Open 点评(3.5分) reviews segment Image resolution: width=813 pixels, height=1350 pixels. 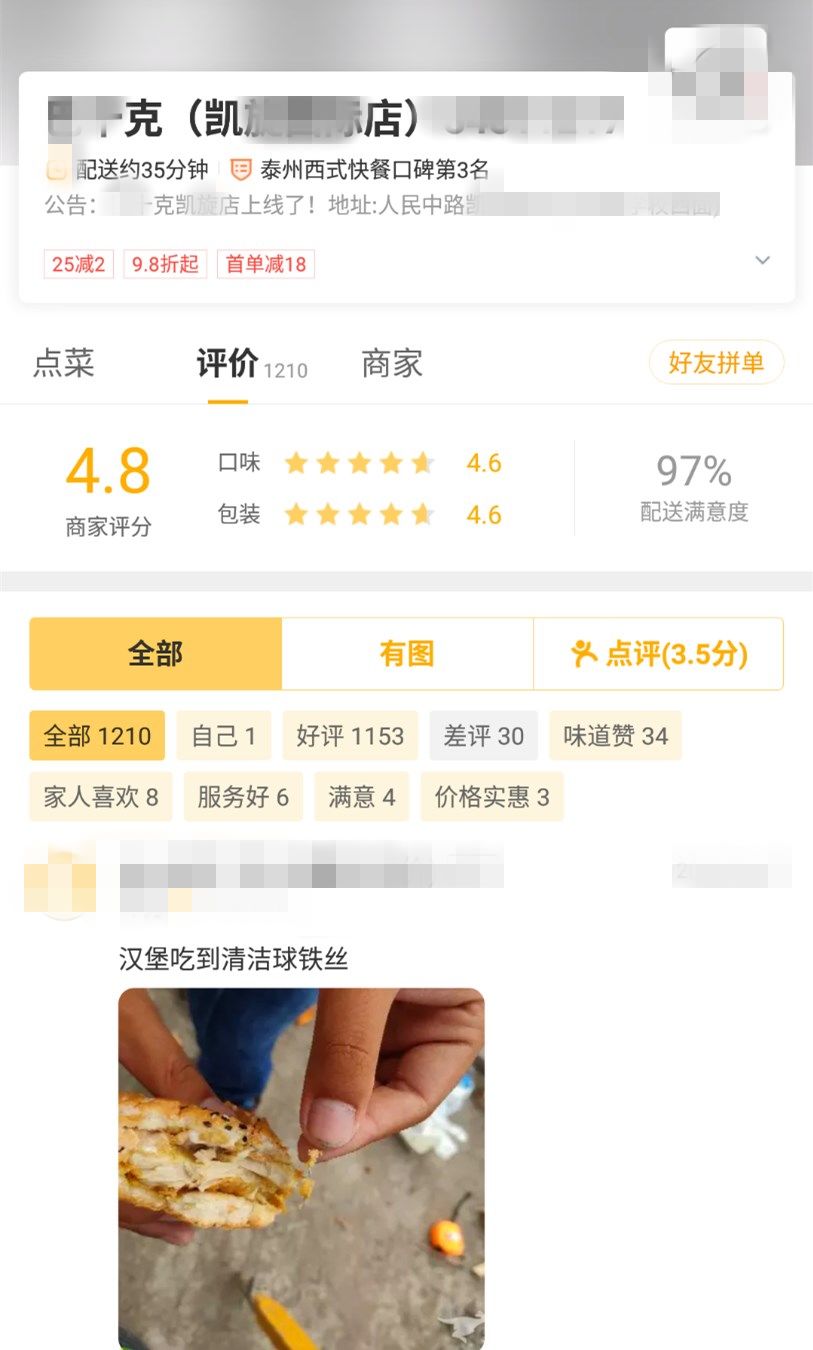pos(658,654)
